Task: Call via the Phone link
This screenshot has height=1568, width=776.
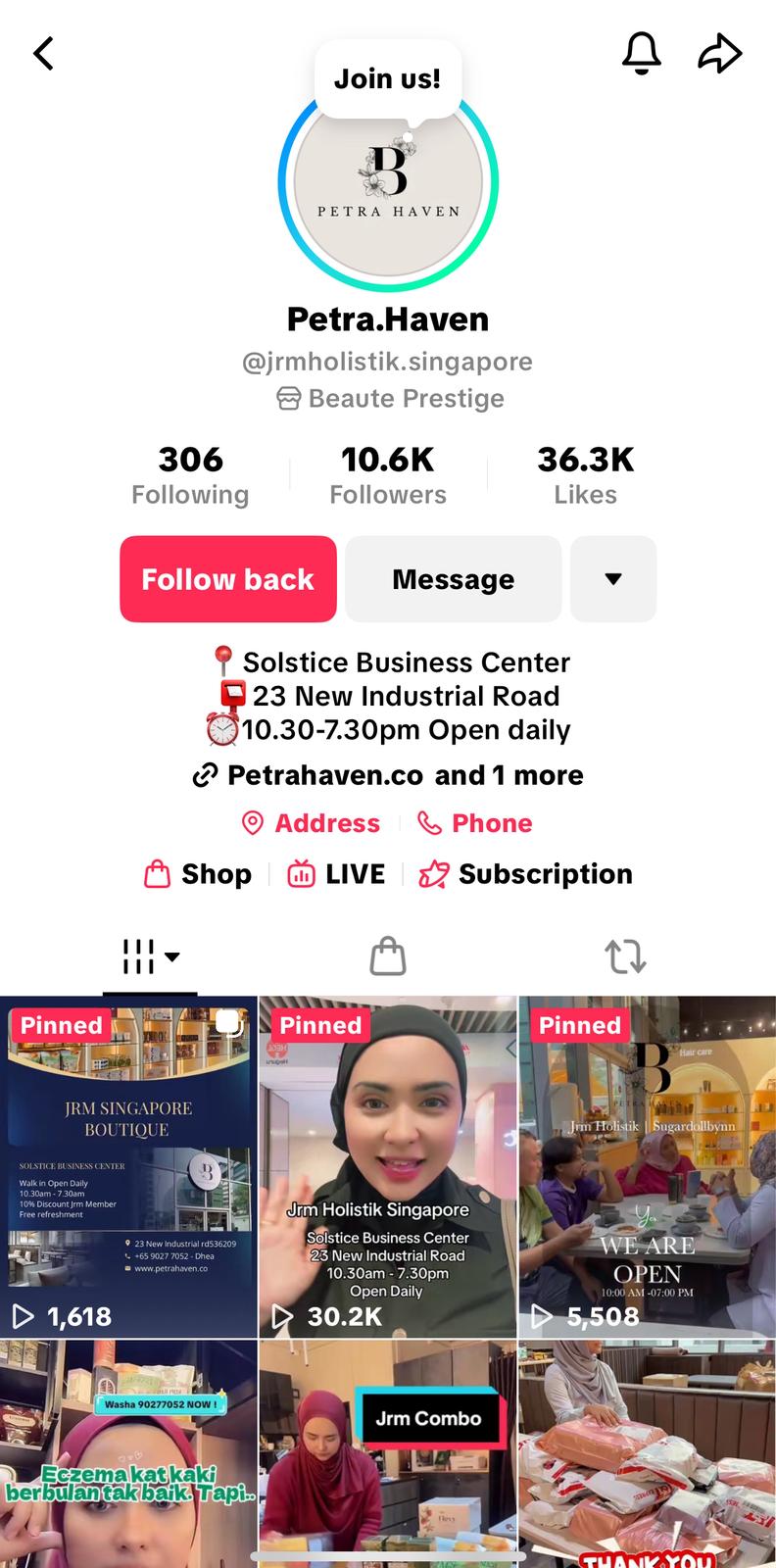Action: 475,823
